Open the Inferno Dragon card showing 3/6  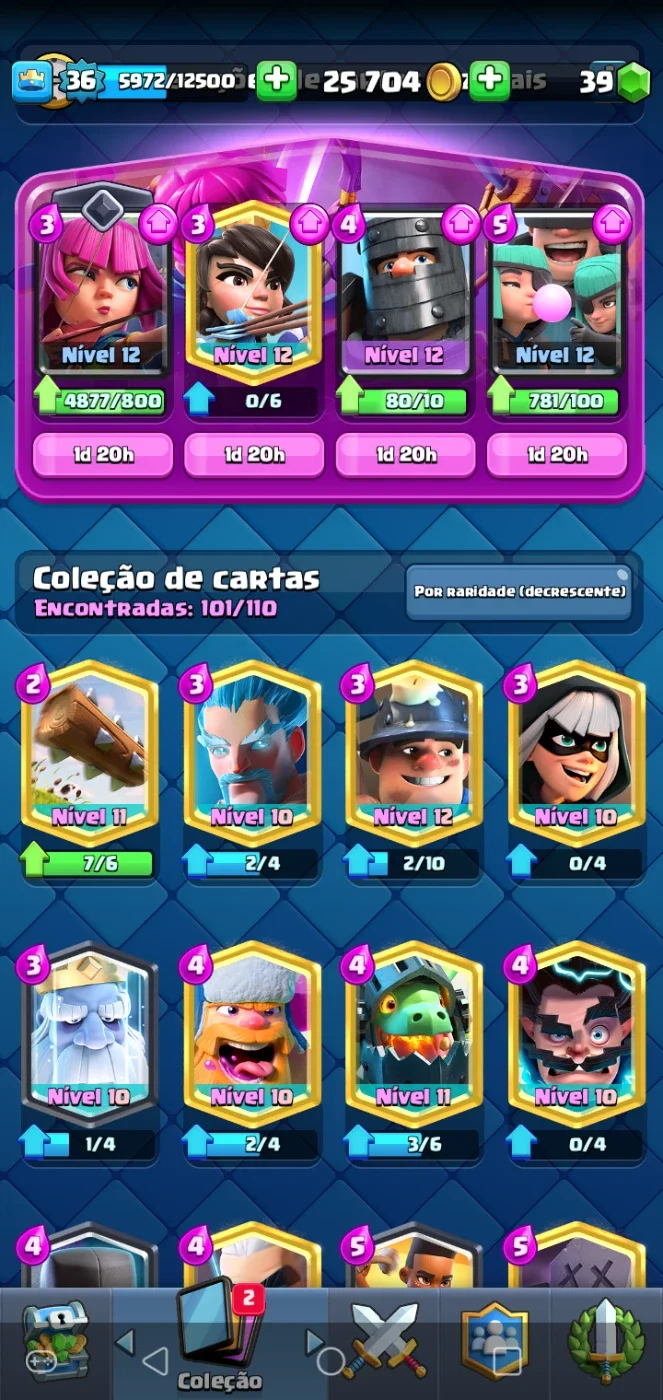[414, 1048]
